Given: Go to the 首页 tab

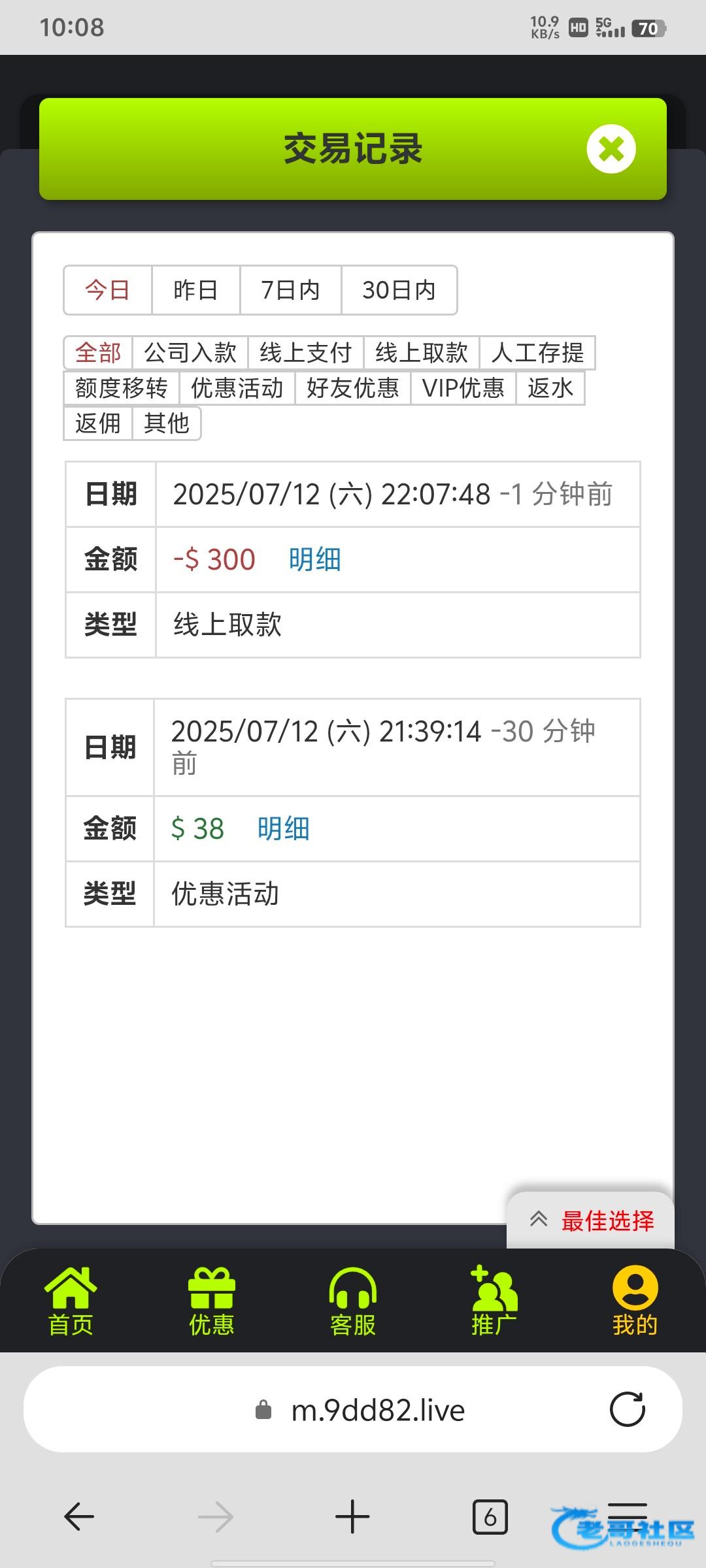Looking at the screenshot, I should [x=71, y=1301].
